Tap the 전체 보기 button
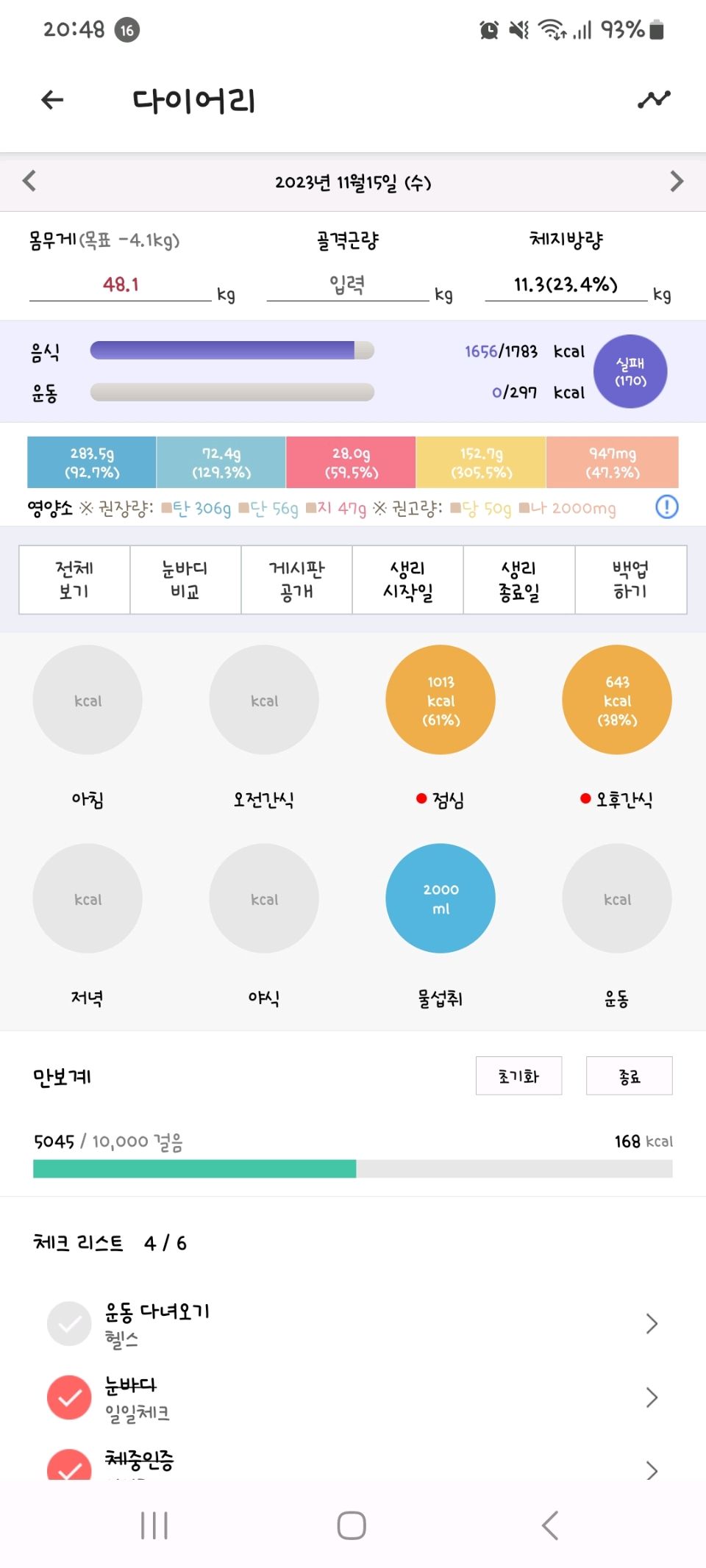The width and height of the screenshot is (706, 1568). 74,579
